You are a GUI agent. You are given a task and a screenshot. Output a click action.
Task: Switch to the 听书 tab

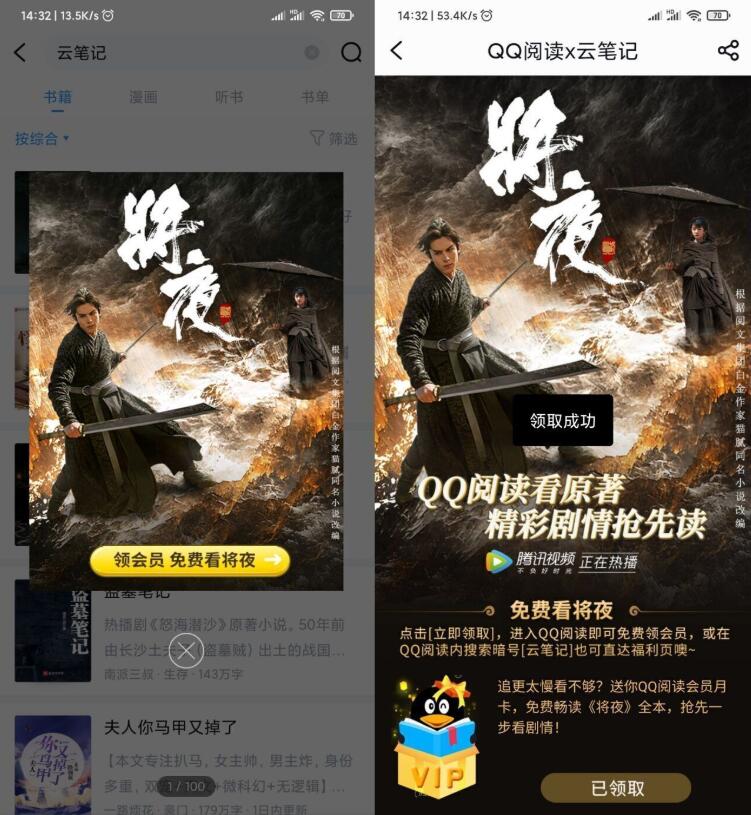pyautogui.click(x=229, y=97)
